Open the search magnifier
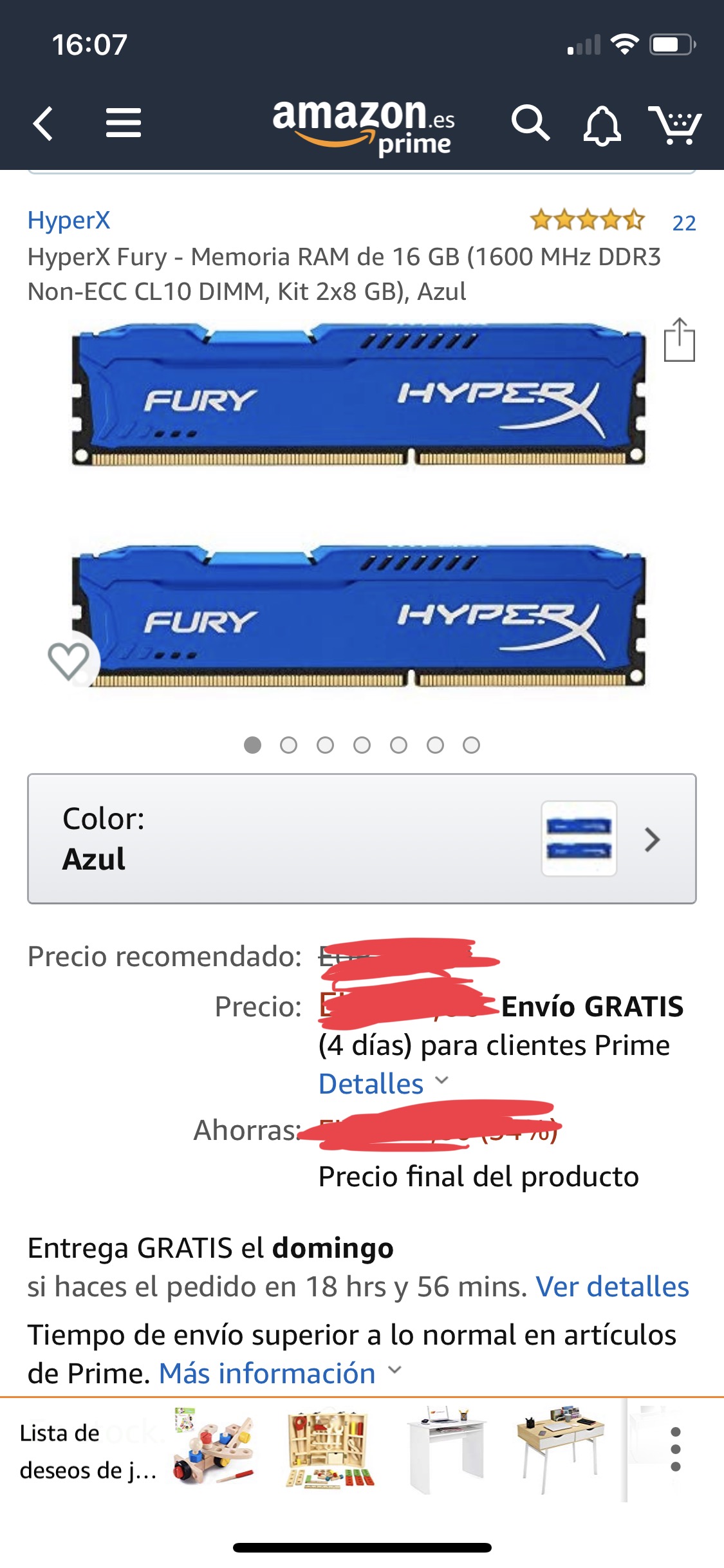The height and width of the screenshot is (1568, 724). [530, 123]
